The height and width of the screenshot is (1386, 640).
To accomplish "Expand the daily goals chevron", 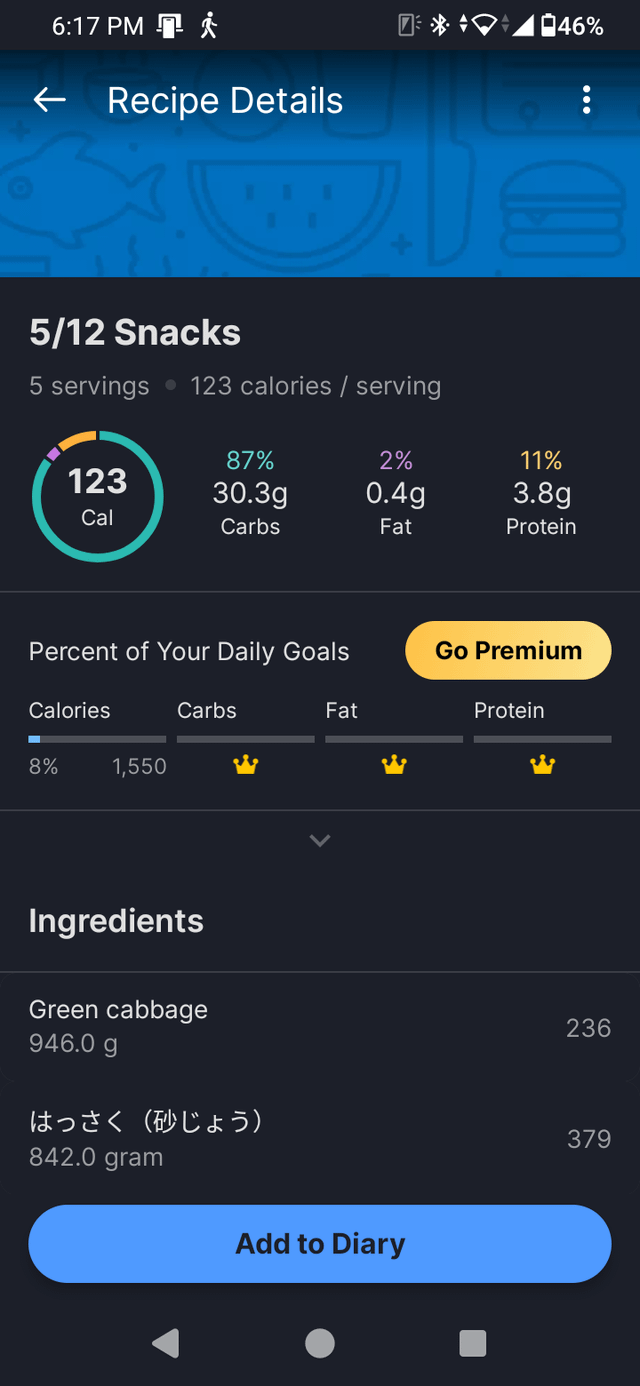I will [x=320, y=840].
